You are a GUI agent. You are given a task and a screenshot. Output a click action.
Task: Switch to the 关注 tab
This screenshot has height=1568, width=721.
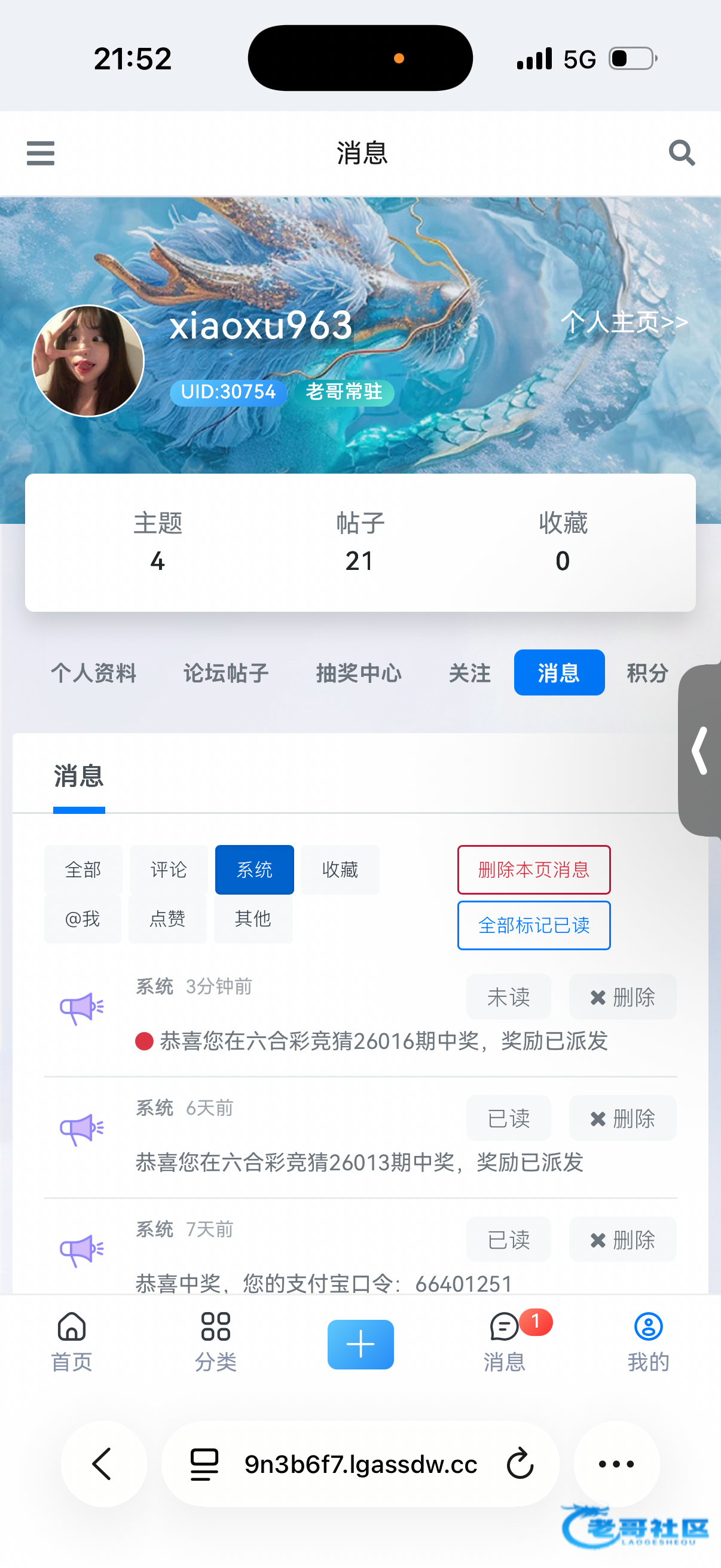pos(469,673)
